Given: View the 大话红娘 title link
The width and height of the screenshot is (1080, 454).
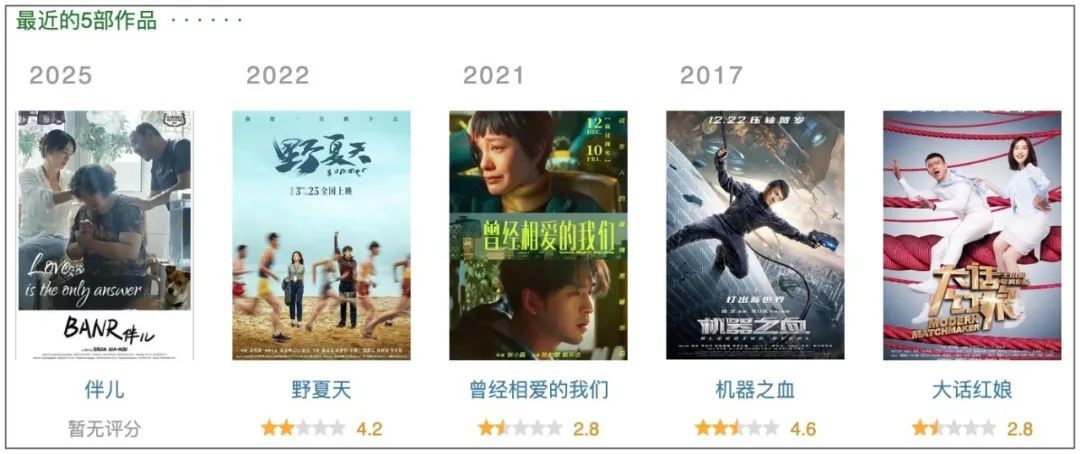Looking at the screenshot, I should tap(972, 389).
